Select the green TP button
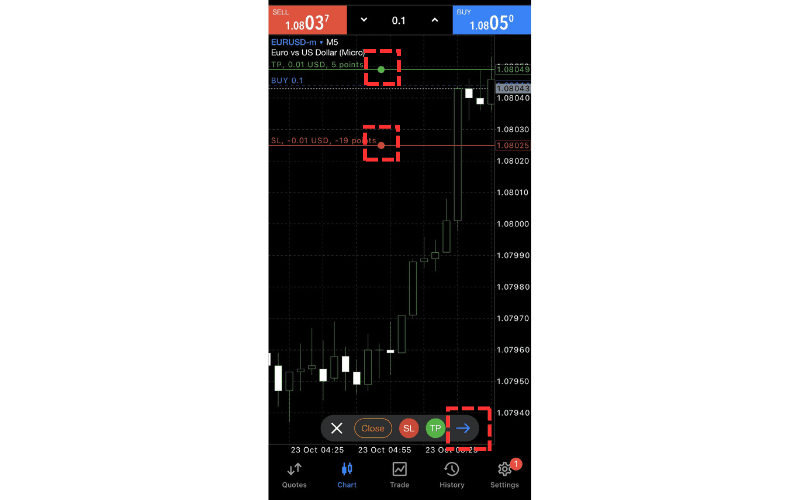This screenshot has width=800, height=500. 434,428
